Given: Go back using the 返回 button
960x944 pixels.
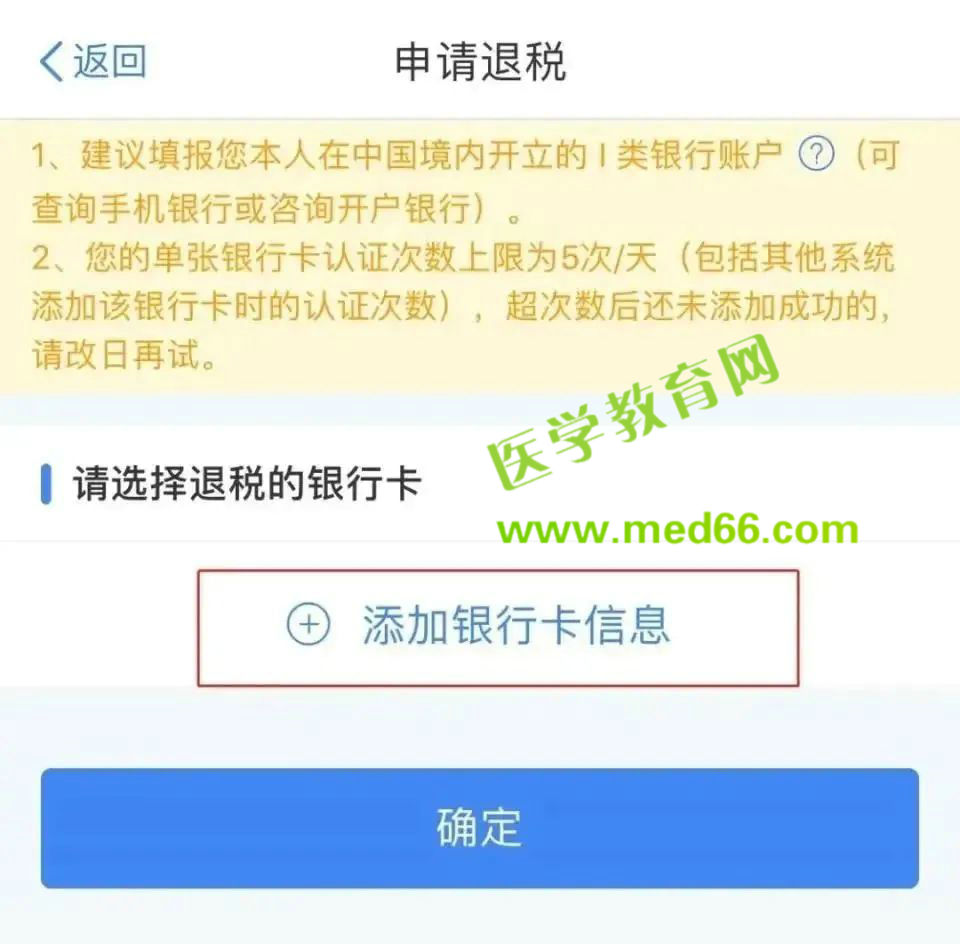Looking at the screenshot, I should point(93,62).
